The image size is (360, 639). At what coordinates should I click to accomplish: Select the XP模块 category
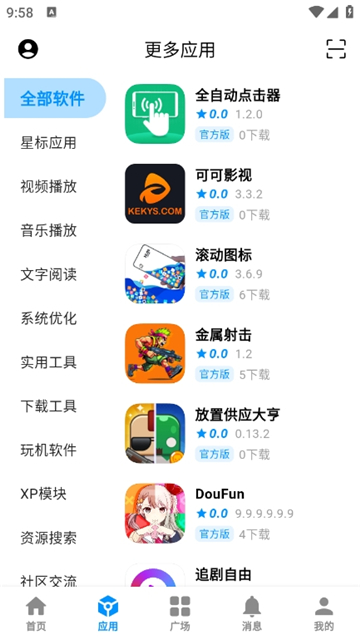click(43, 494)
